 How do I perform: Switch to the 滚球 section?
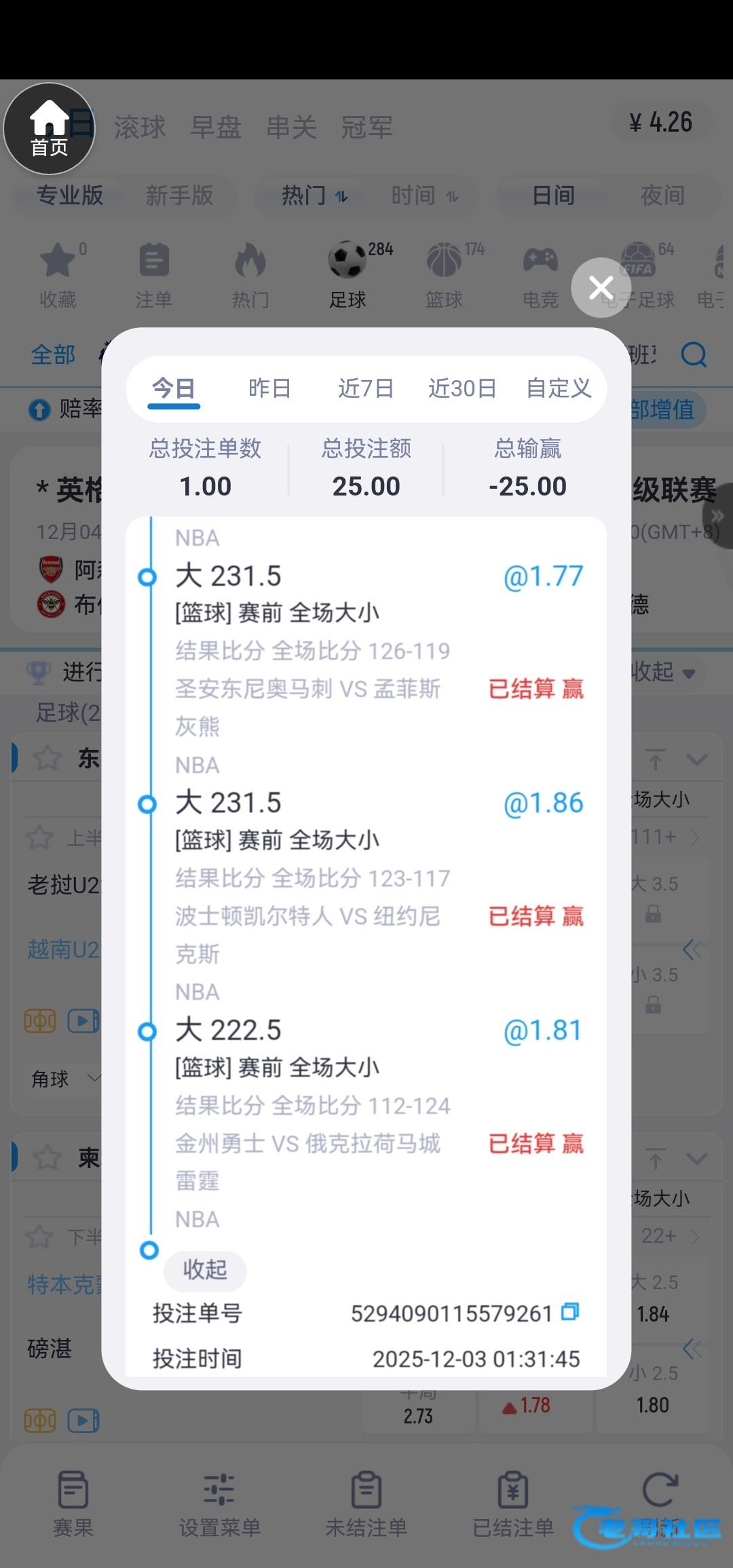point(140,127)
